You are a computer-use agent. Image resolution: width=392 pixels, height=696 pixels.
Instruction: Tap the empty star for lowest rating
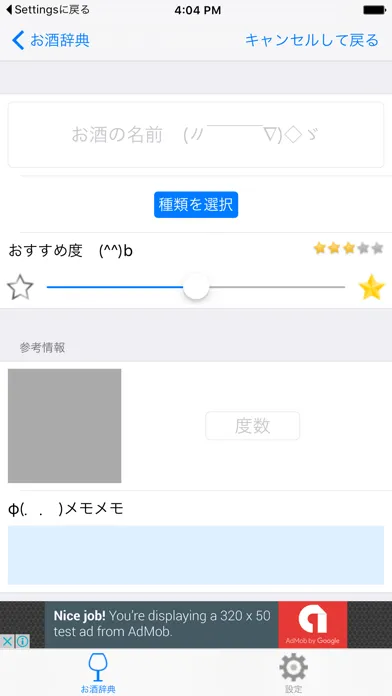(20, 287)
